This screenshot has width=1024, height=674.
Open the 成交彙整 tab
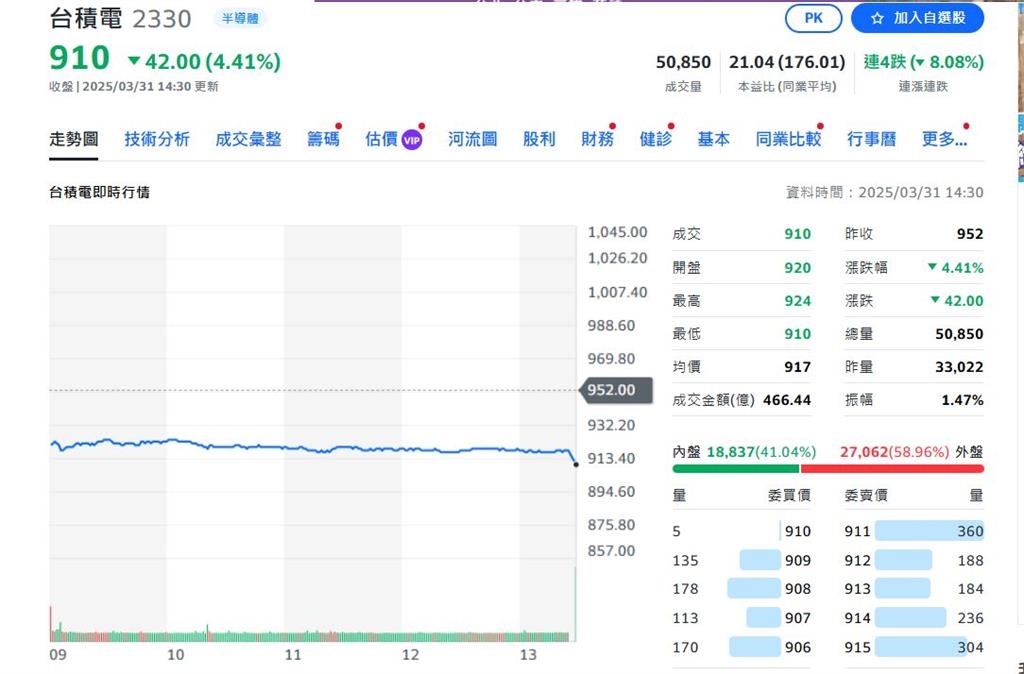click(248, 139)
